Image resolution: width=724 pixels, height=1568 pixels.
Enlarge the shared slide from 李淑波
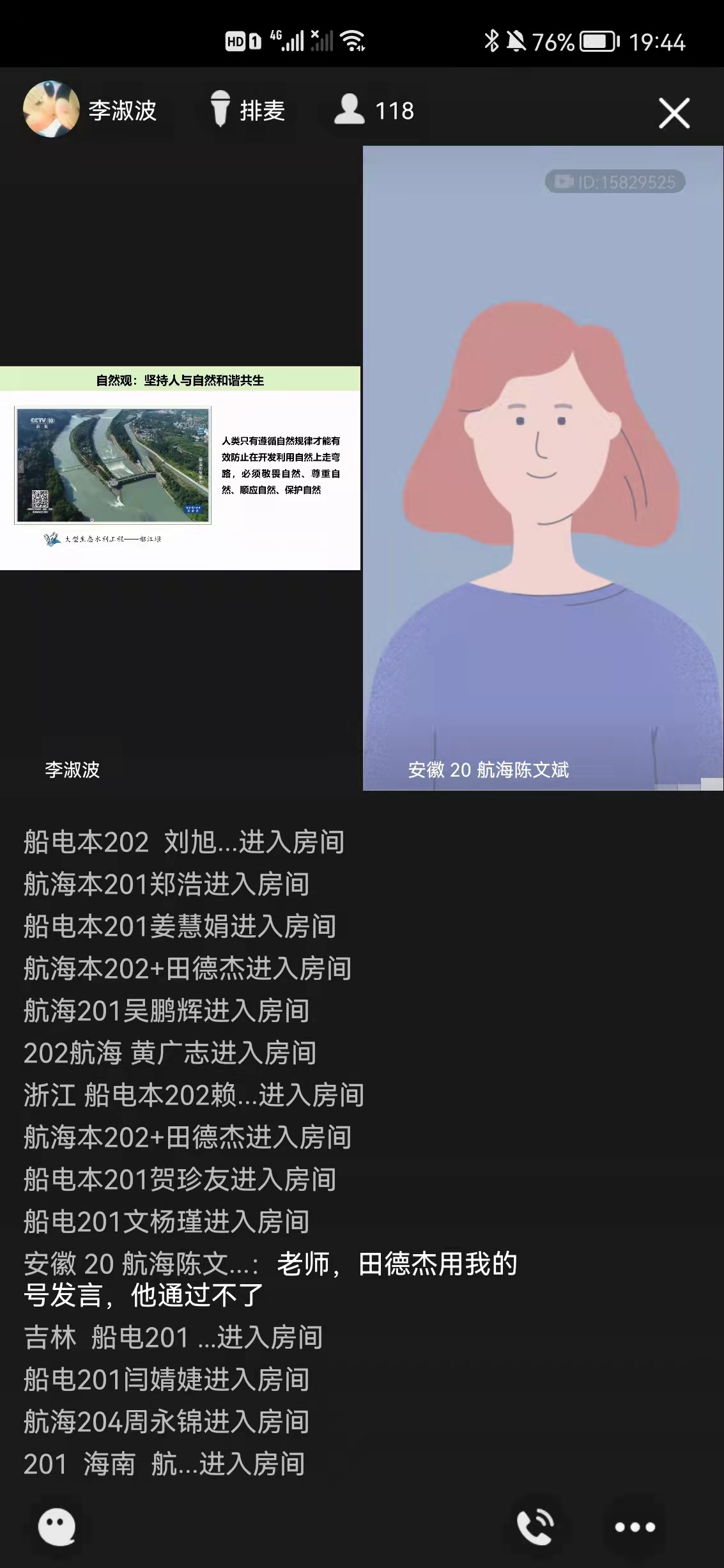(x=180, y=468)
